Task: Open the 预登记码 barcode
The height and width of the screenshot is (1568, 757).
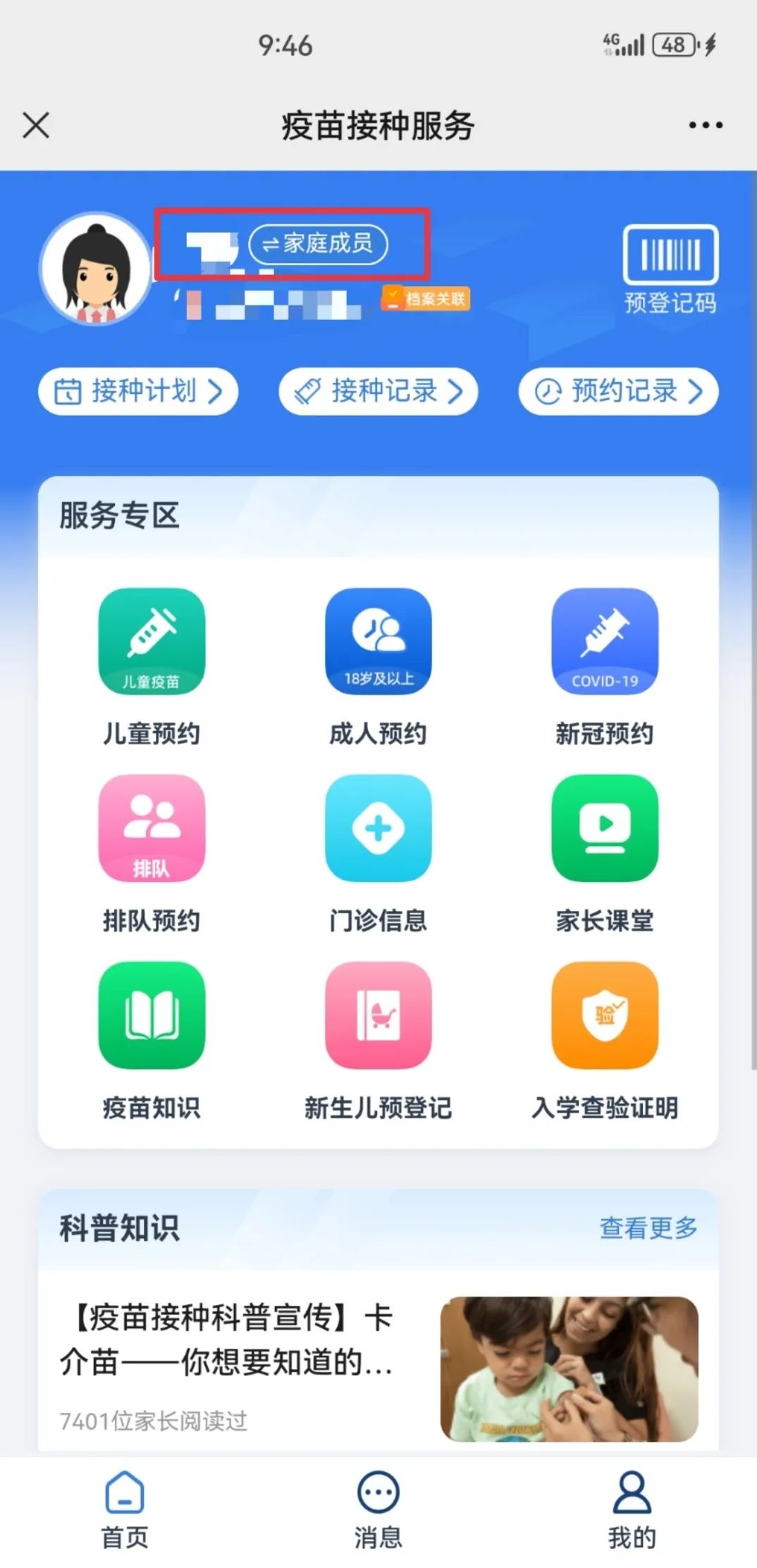Action: click(x=670, y=268)
